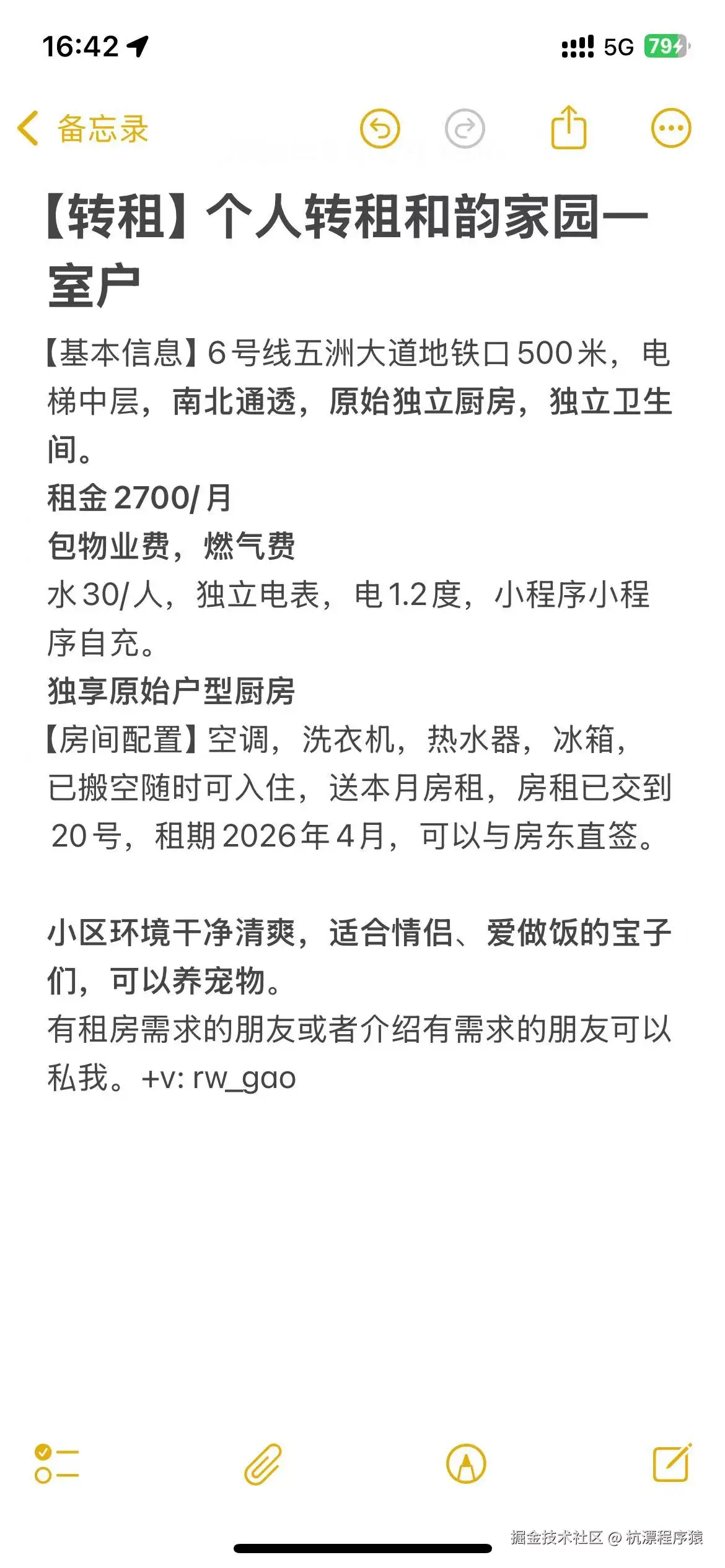Tap the back chevron before 备忘录
Viewport: 725px width, 1568px height.
(x=27, y=127)
